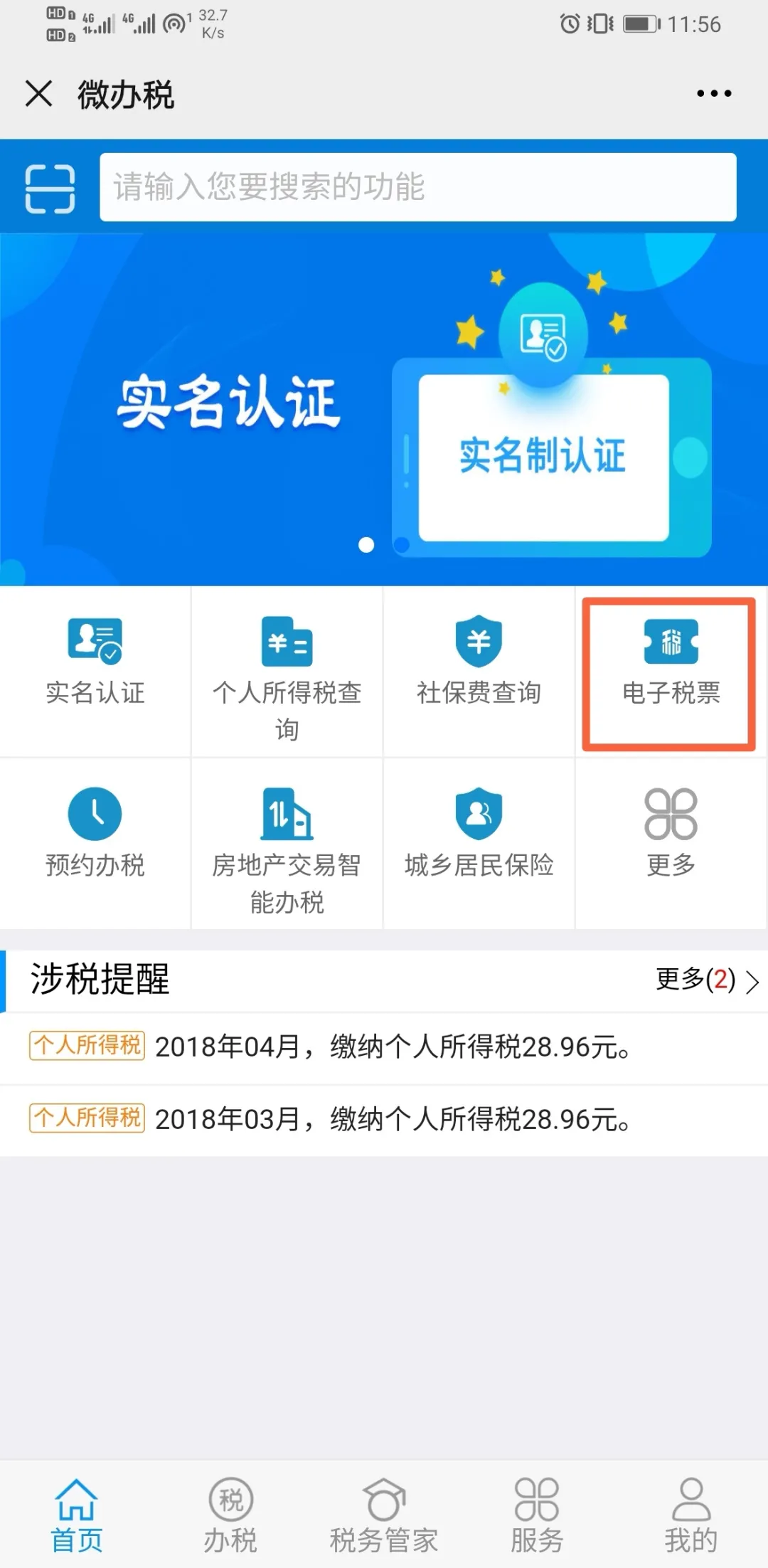768x1568 pixels.
Task: Switch to the 税务管家 tab
Action: [384, 1514]
